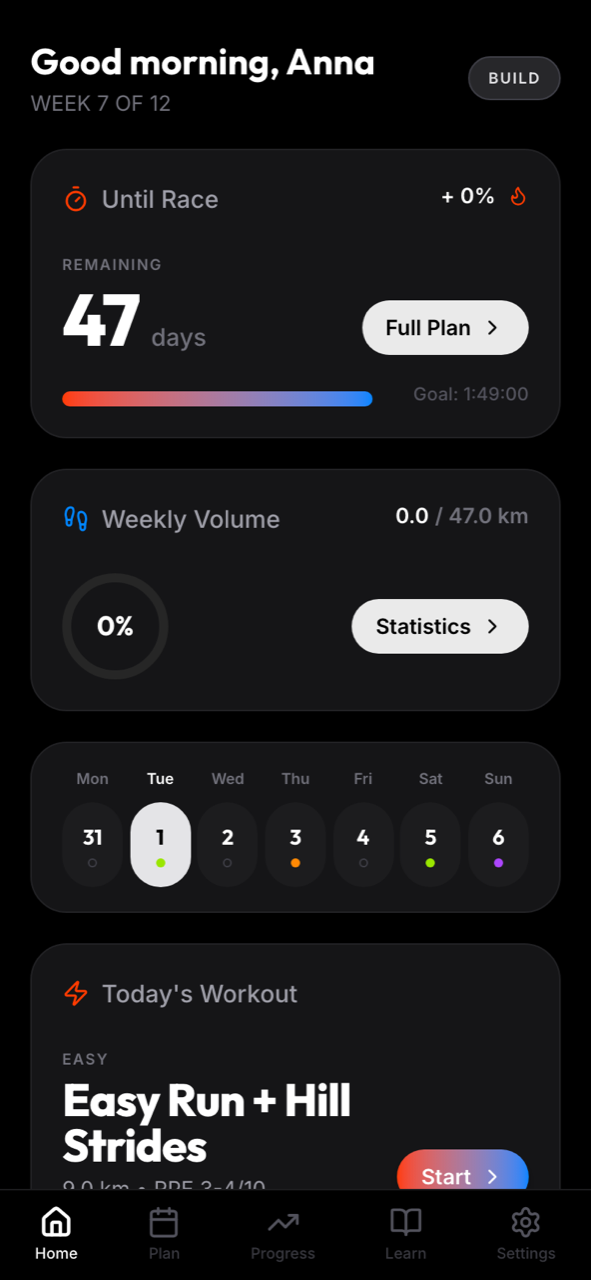Select Saturday 5 in the week strip
The image size is (591, 1280).
coord(430,845)
